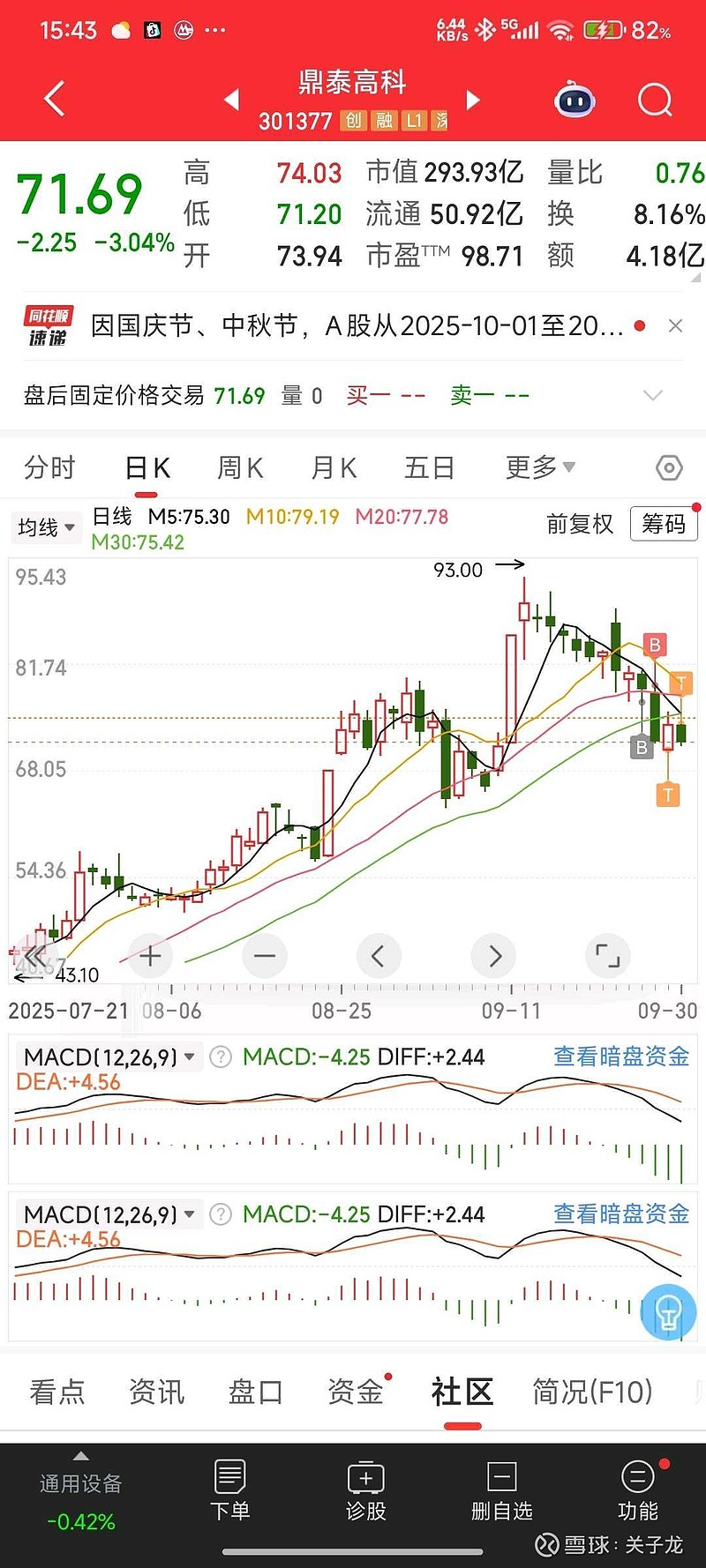
Task: Open 查看暗盘资金 link in first MACD panel
Action: click(621, 1057)
